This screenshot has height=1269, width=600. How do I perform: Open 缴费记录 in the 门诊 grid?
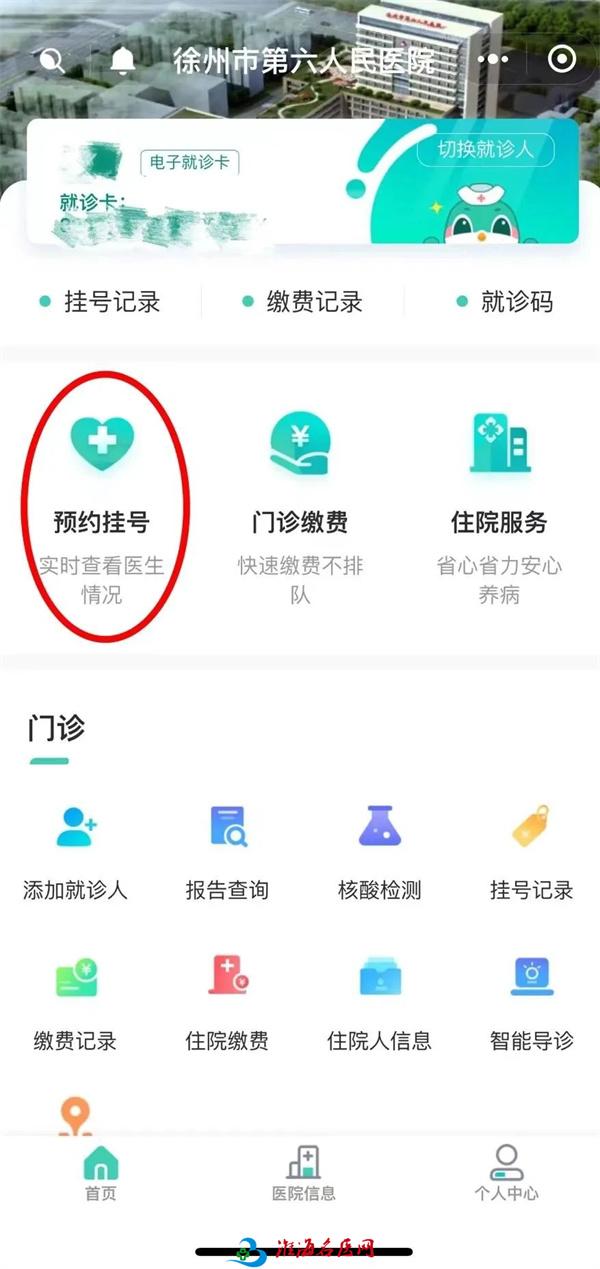click(x=76, y=1000)
